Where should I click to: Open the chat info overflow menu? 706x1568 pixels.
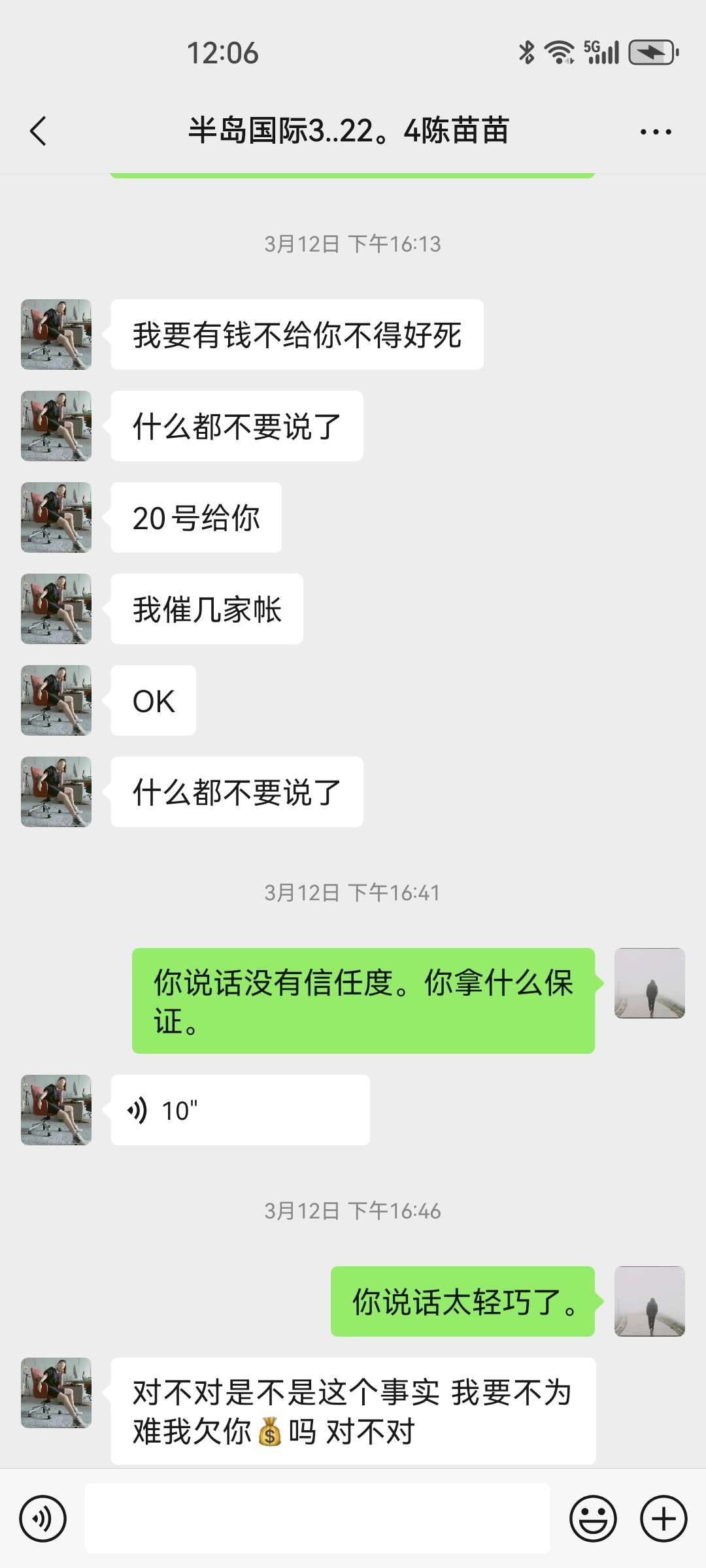point(655,131)
